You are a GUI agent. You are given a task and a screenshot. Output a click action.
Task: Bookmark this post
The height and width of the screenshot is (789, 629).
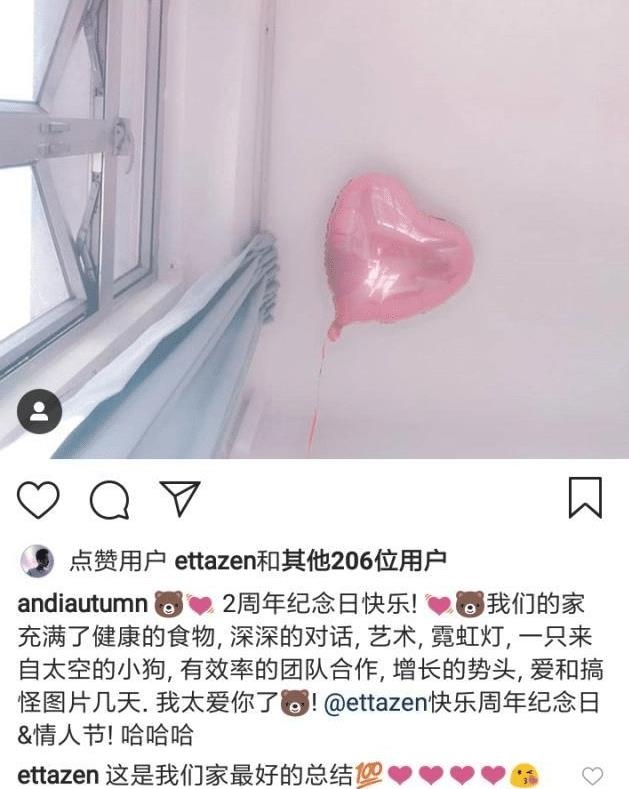tap(585, 497)
